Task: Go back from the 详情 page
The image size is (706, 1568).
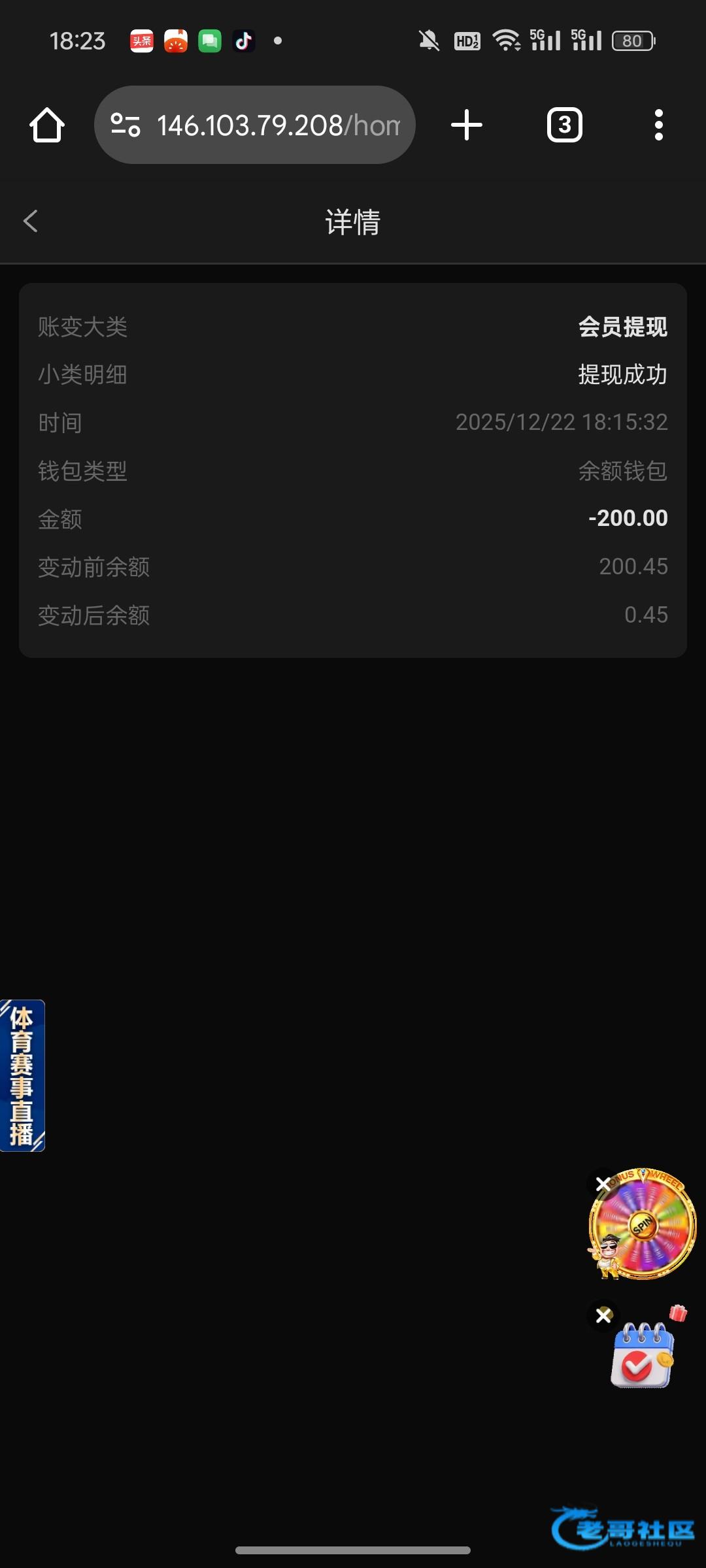Action: [x=30, y=221]
